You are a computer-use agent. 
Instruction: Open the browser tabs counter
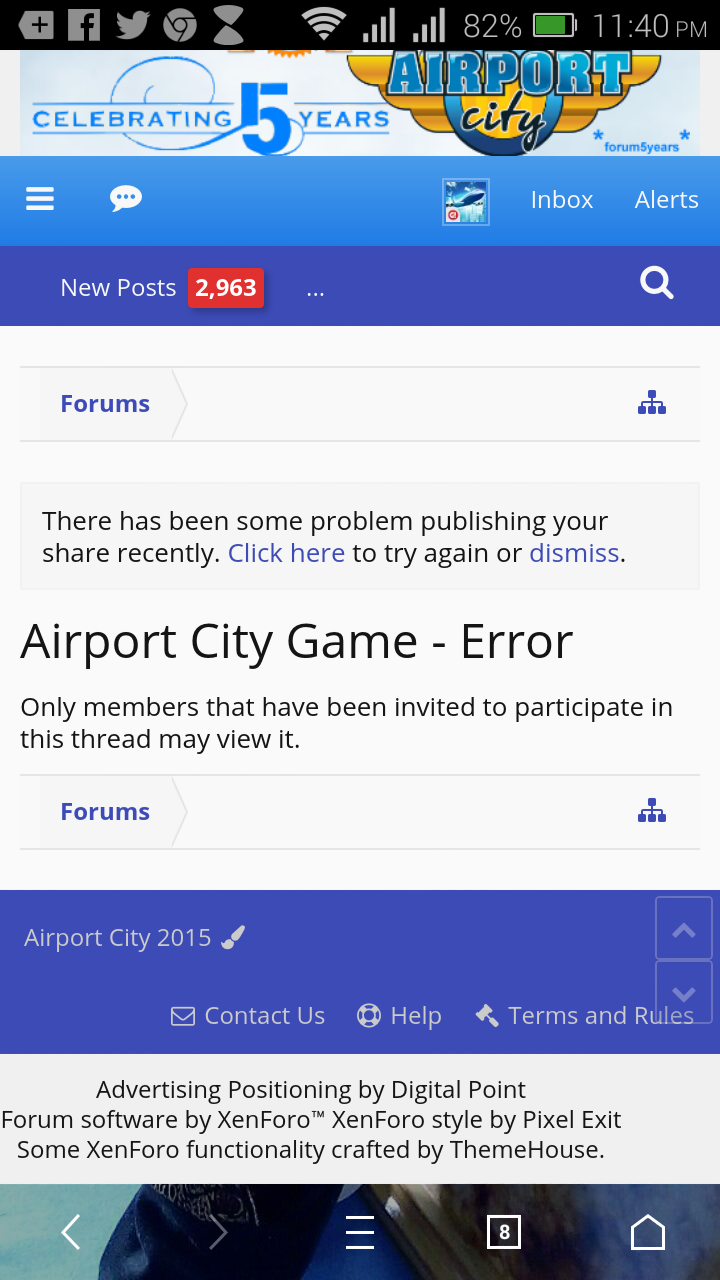point(504,1232)
